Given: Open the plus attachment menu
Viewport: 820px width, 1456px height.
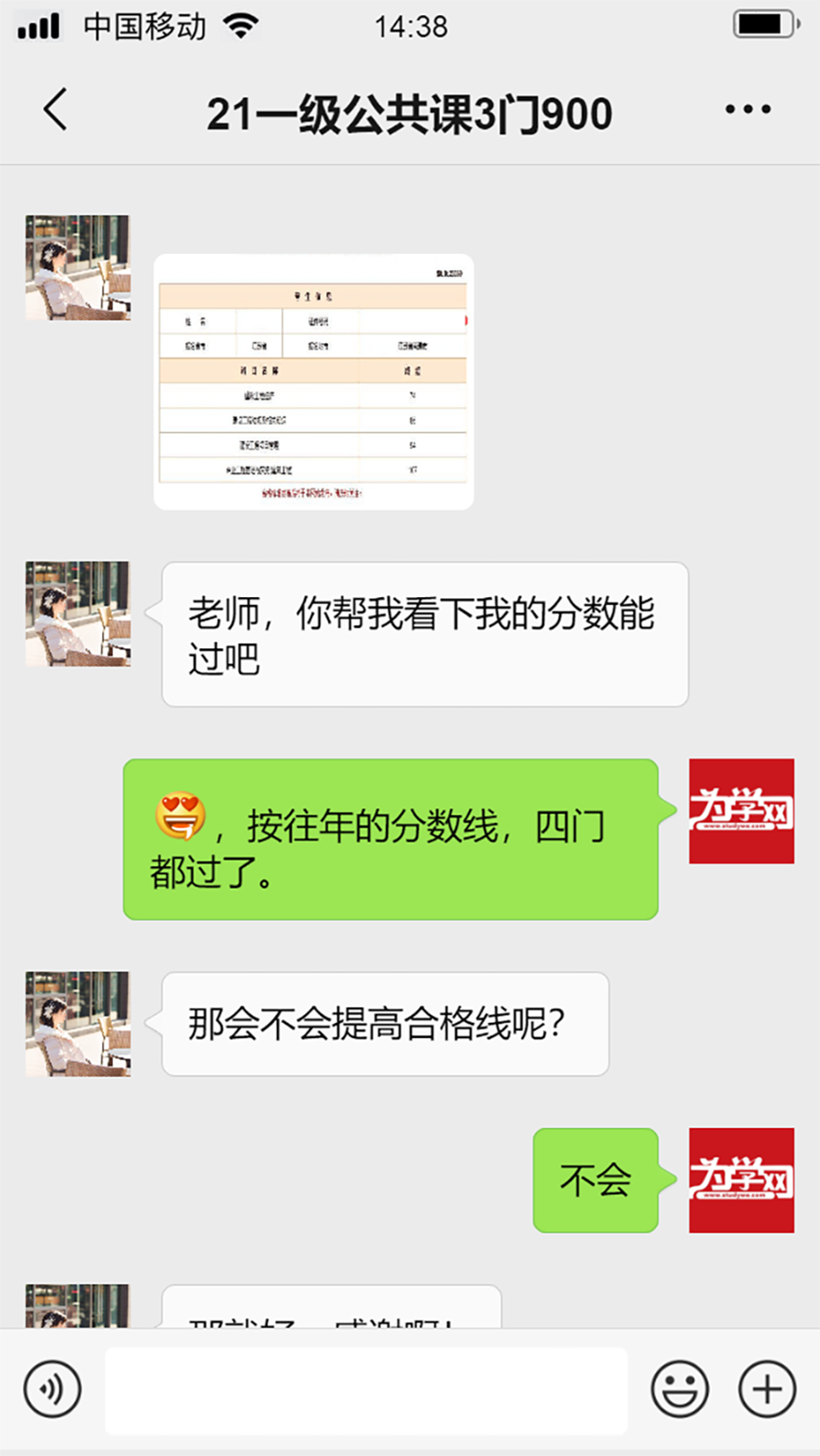Looking at the screenshot, I should (766, 1389).
